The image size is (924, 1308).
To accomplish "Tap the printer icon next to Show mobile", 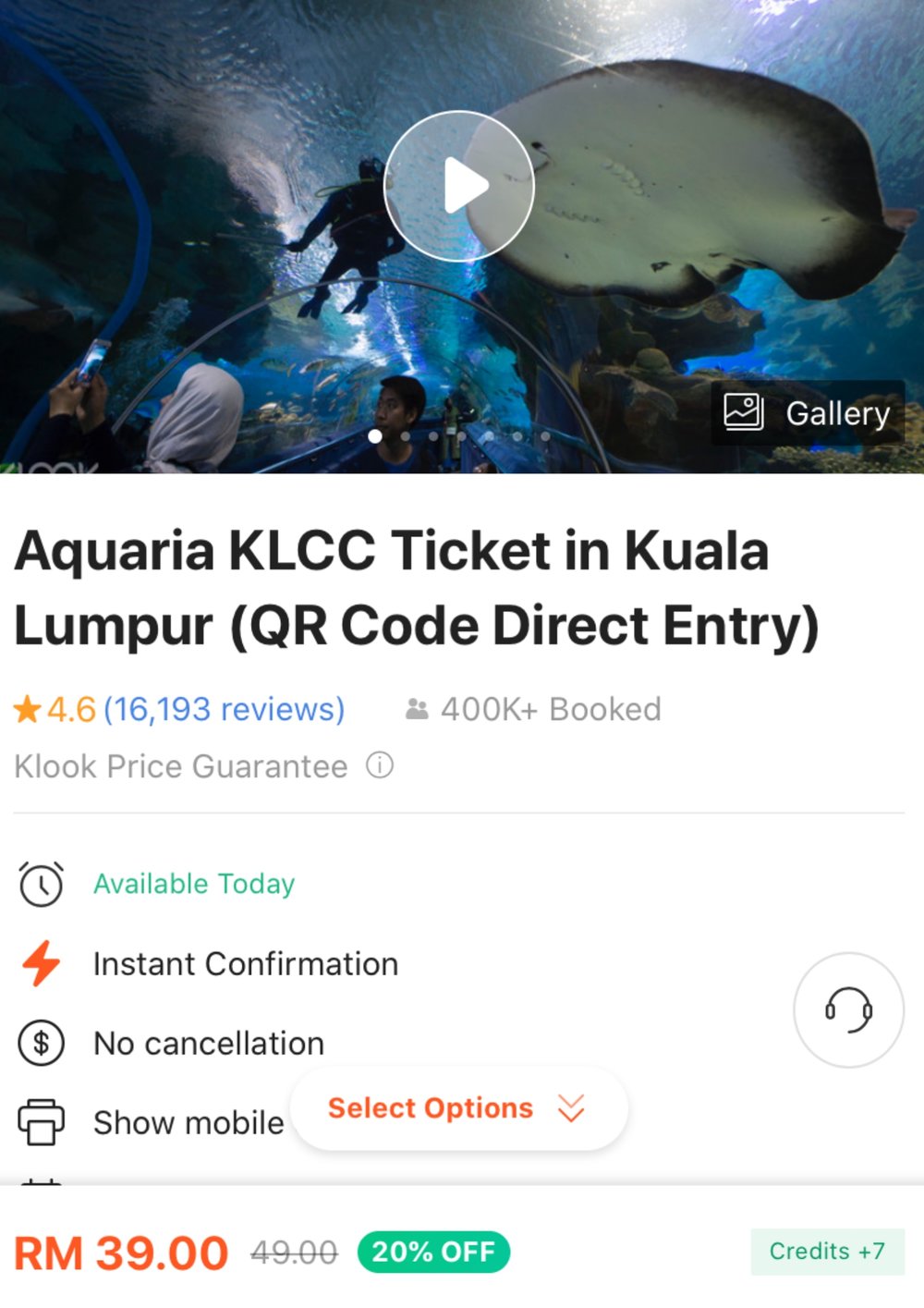I will click(40, 1122).
